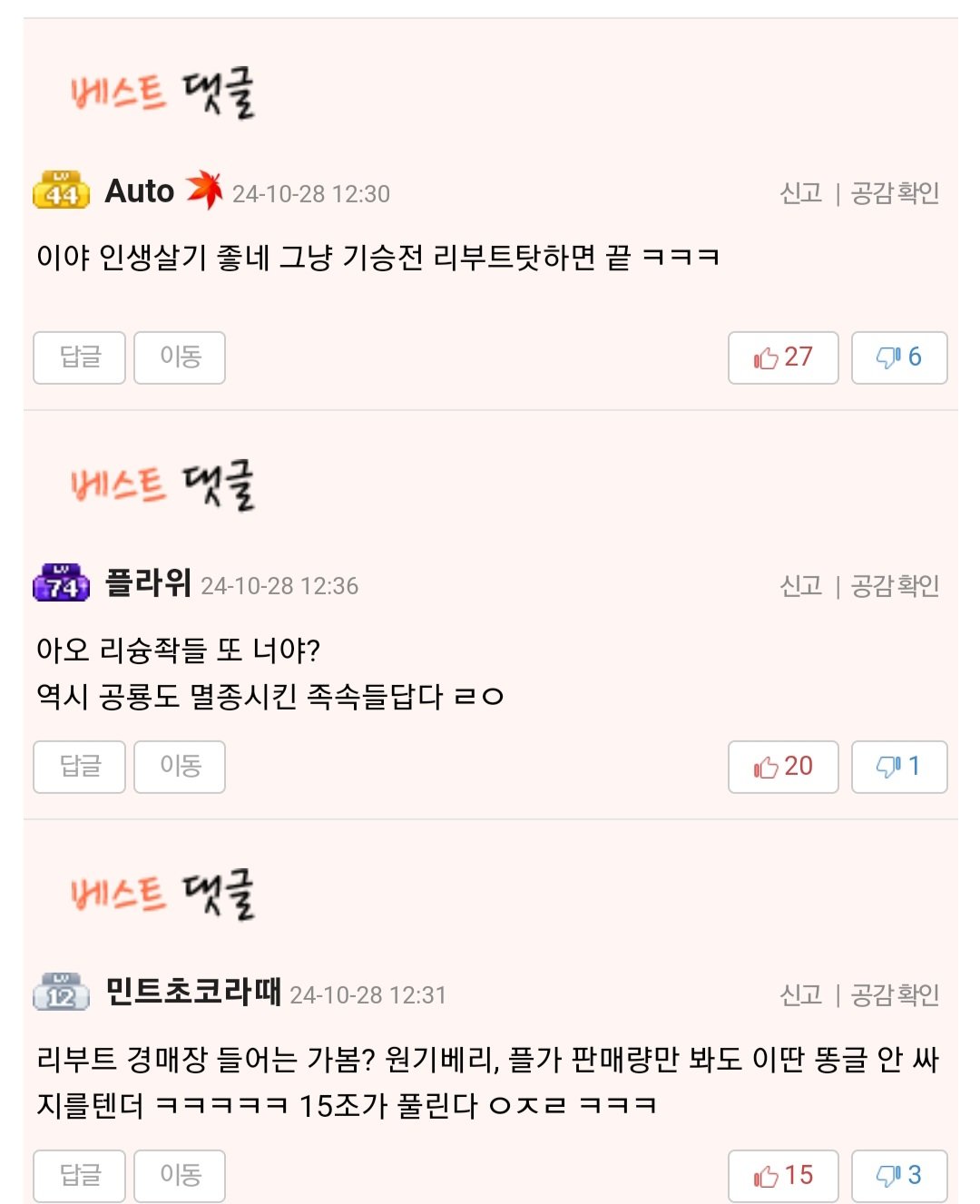
Task: Tap 이동 under 플라위's comment
Action: tap(180, 767)
